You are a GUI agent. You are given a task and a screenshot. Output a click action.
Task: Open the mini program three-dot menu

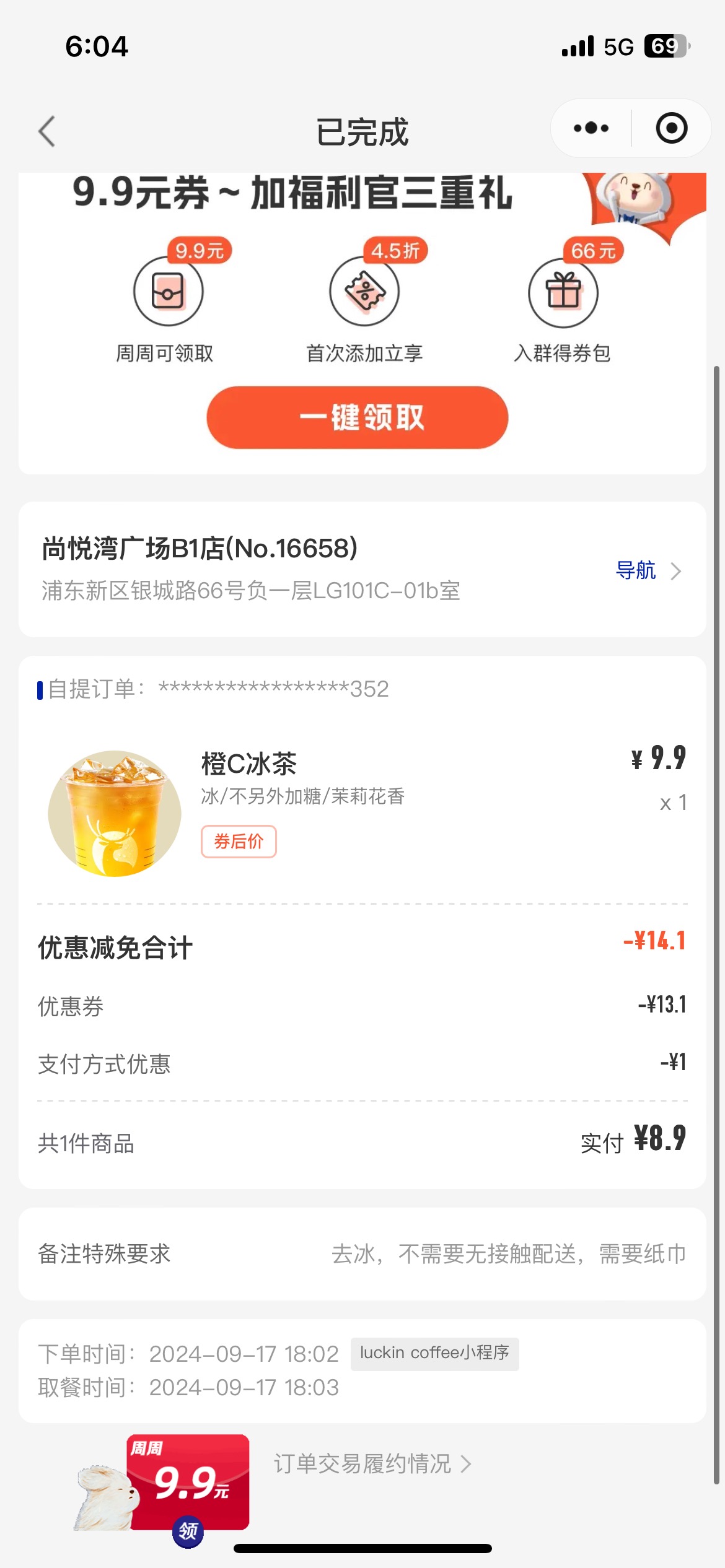pyautogui.click(x=591, y=128)
